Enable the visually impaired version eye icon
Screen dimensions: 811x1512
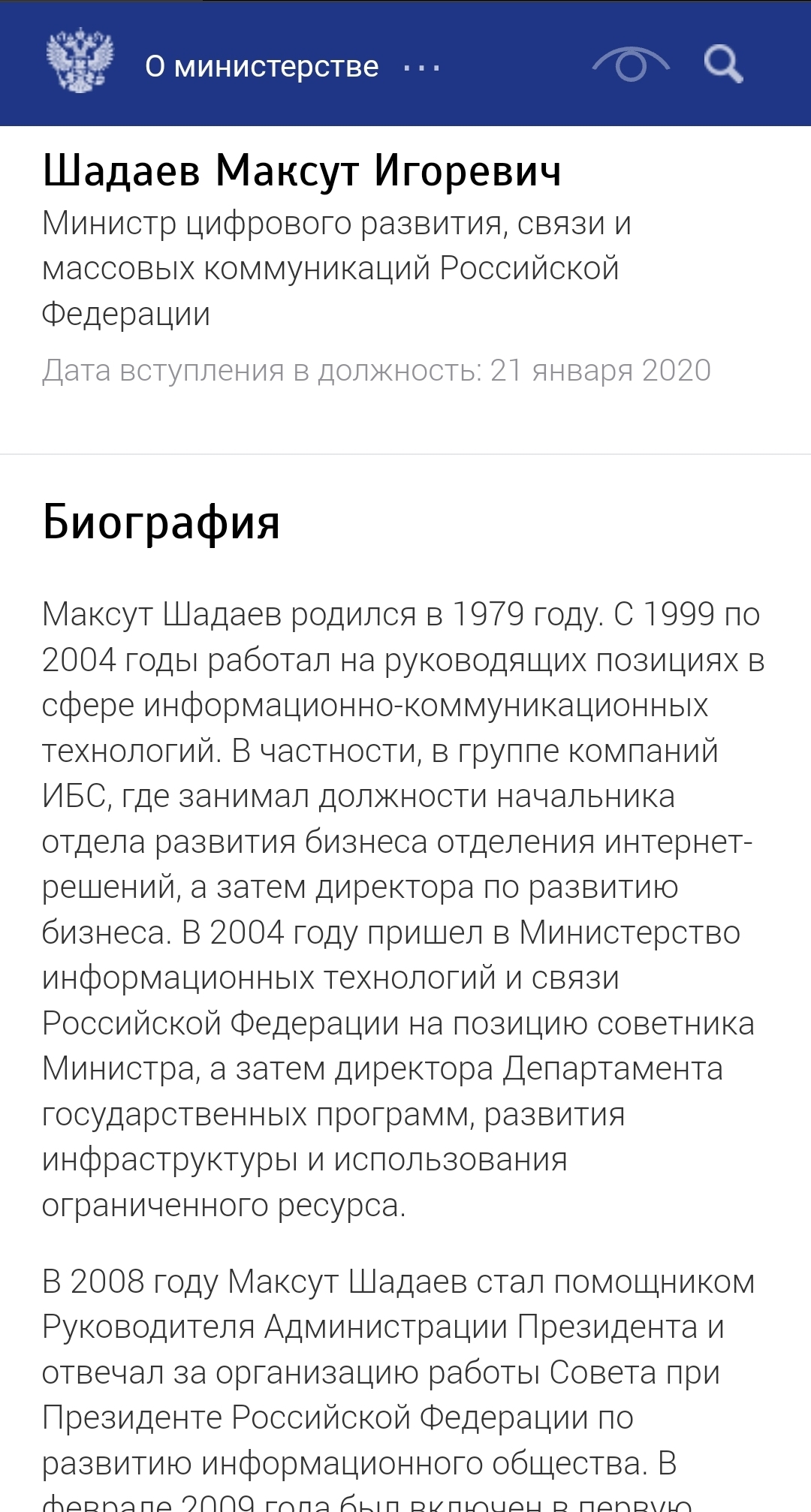click(x=631, y=65)
